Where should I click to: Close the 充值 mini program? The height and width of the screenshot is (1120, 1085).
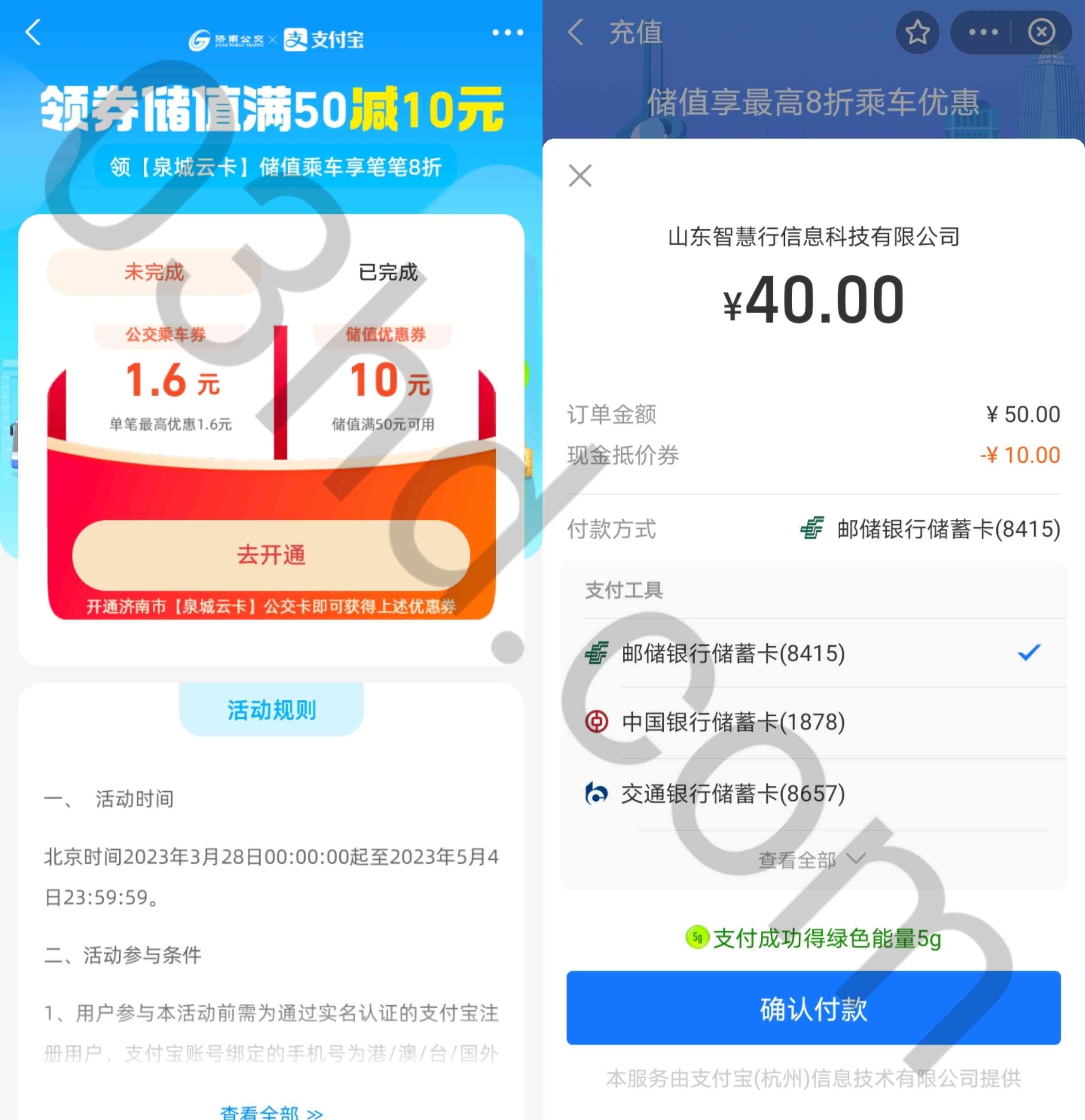pyautogui.click(x=1041, y=32)
